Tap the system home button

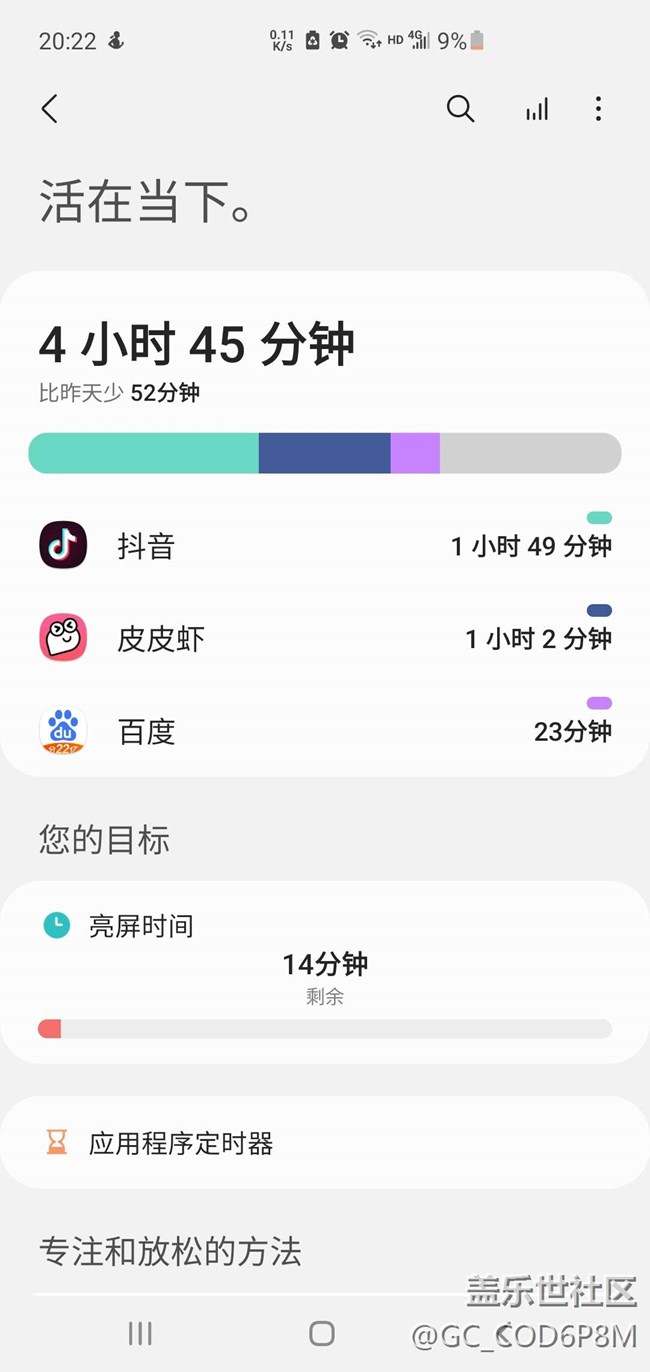[322, 1333]
